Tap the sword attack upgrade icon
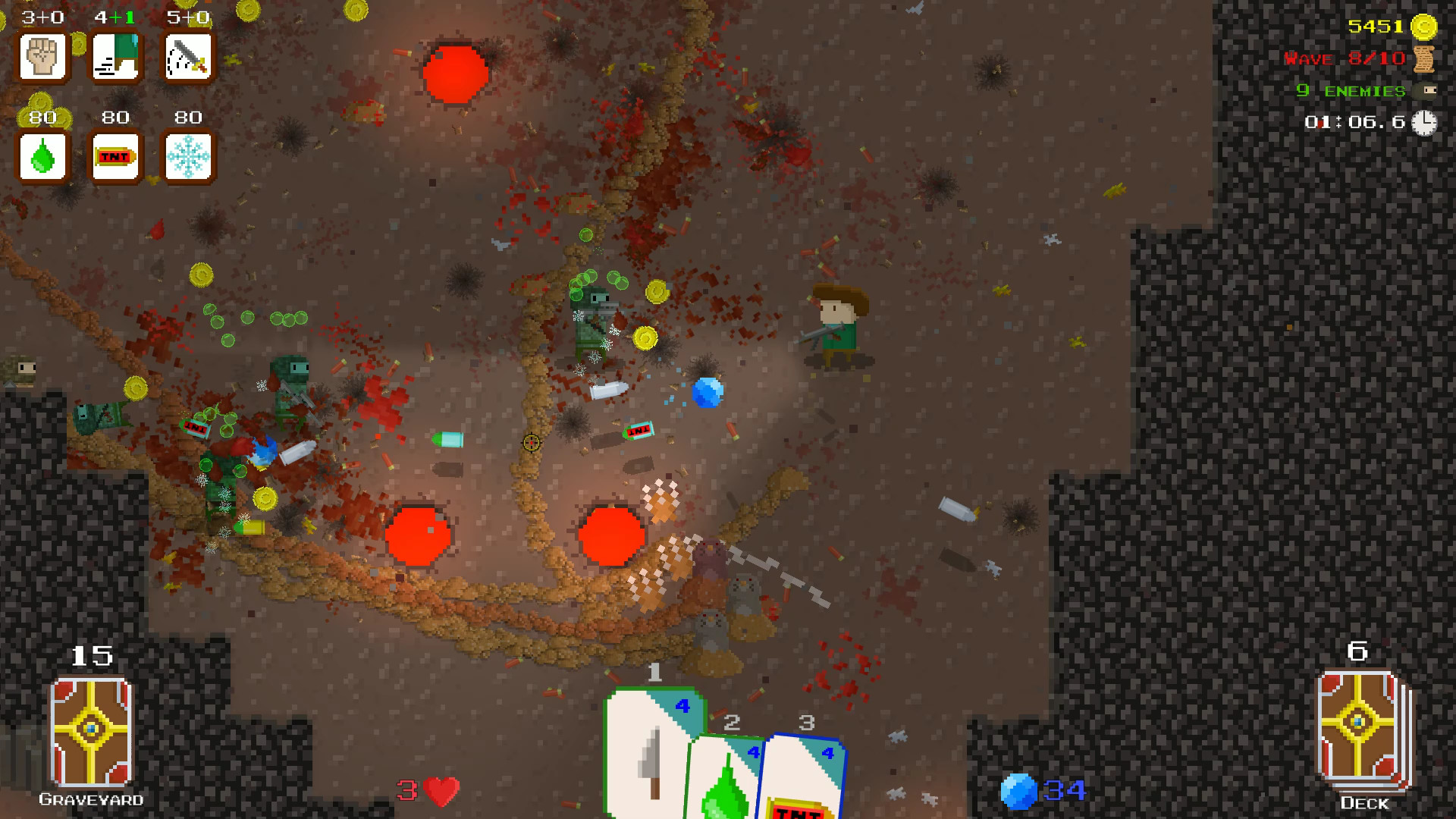The height and width of the screenshot is (819, 1456). point(188,57)
